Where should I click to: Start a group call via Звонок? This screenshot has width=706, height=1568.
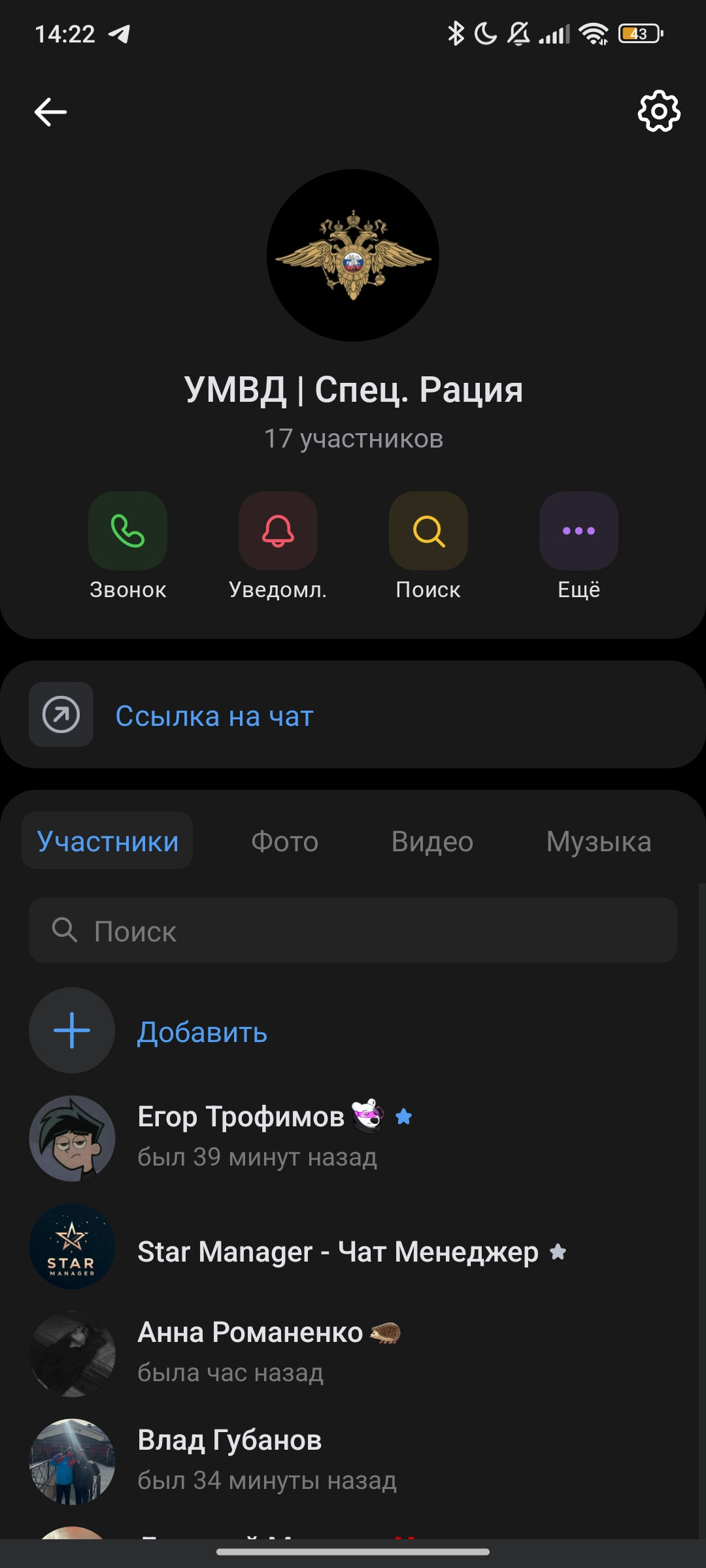point(127,531)
